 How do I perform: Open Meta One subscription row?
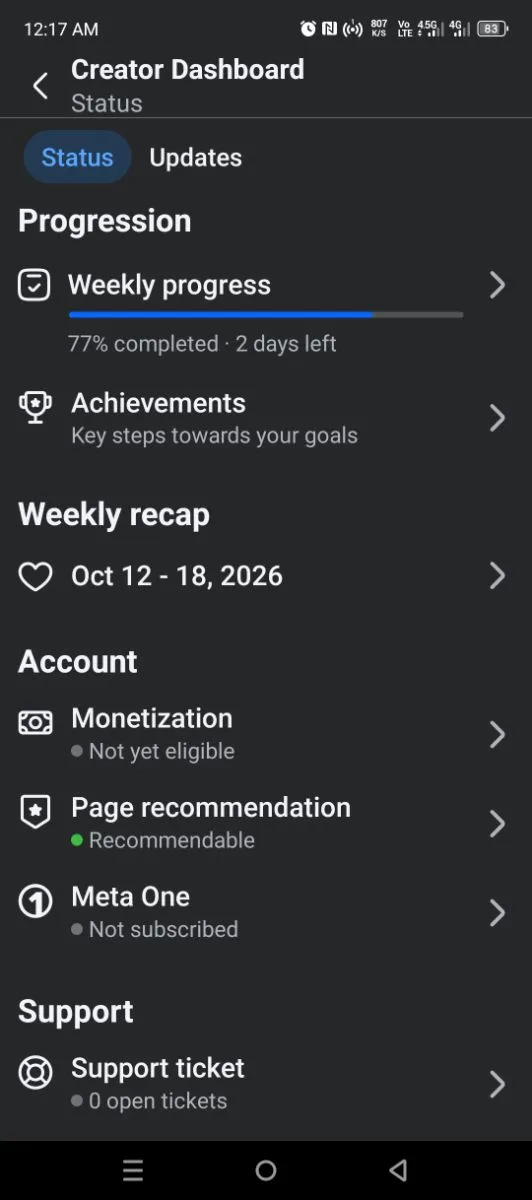click(266, 912)
